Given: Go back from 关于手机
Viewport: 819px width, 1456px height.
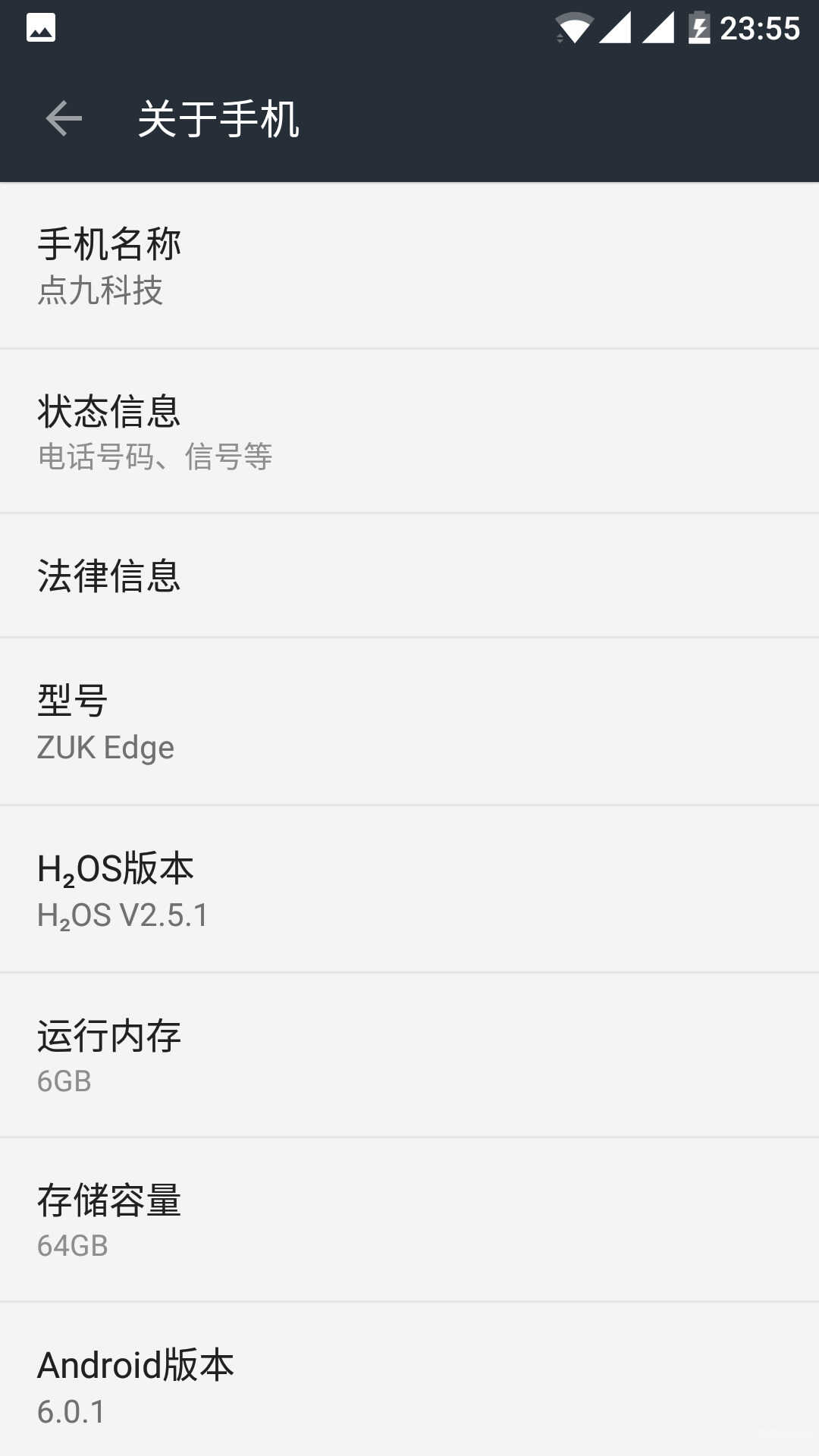Looking at the screenshot, I should click(x=64, y=119).
